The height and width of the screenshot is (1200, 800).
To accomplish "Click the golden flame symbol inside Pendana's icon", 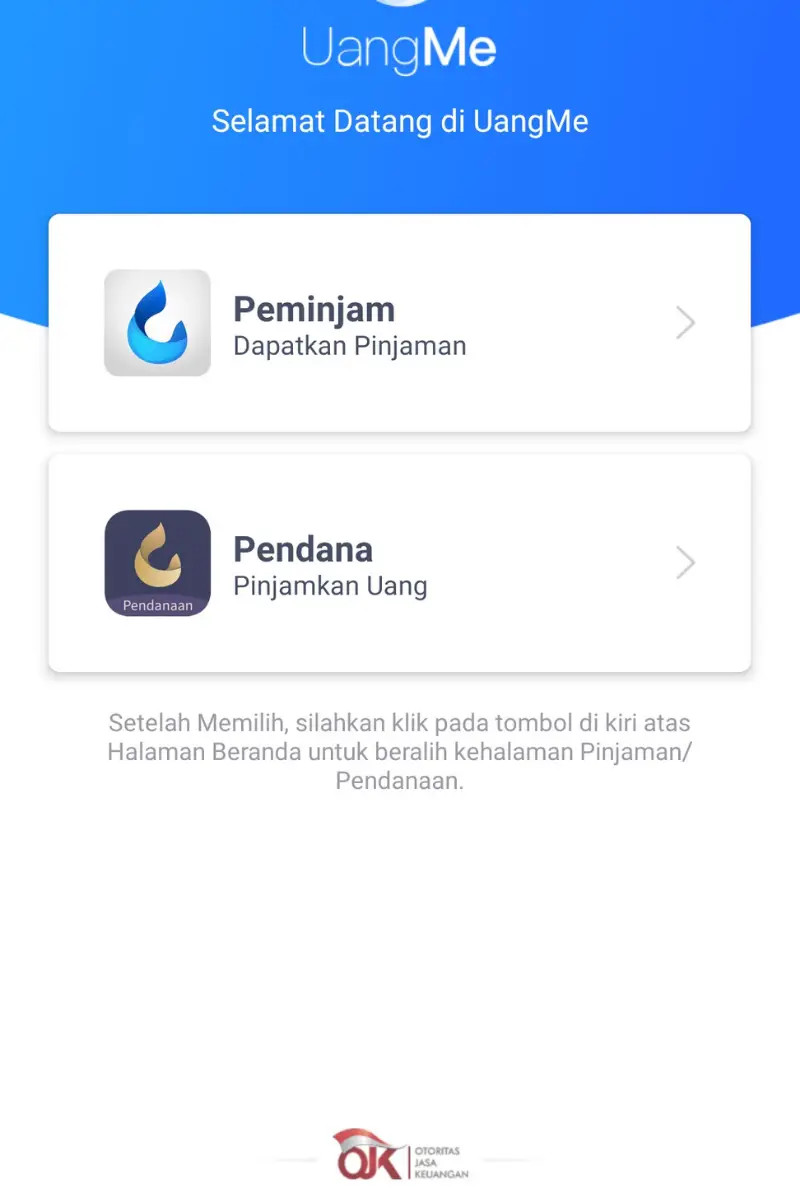I will (x=157, y=555).
